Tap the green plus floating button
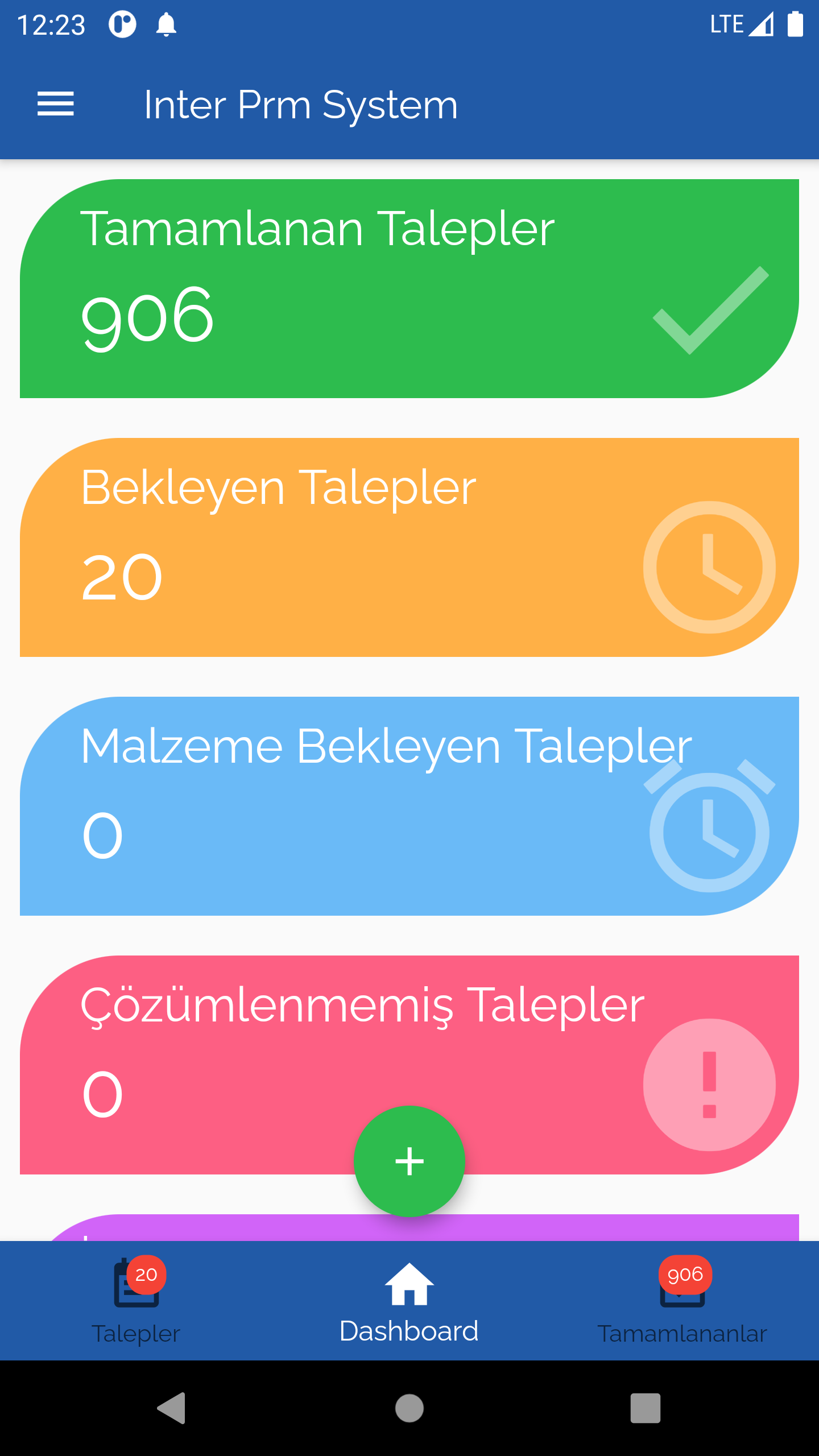The height and width of the screenshot is (1456, 819). pyautogui.click(x=409, y=1161)
